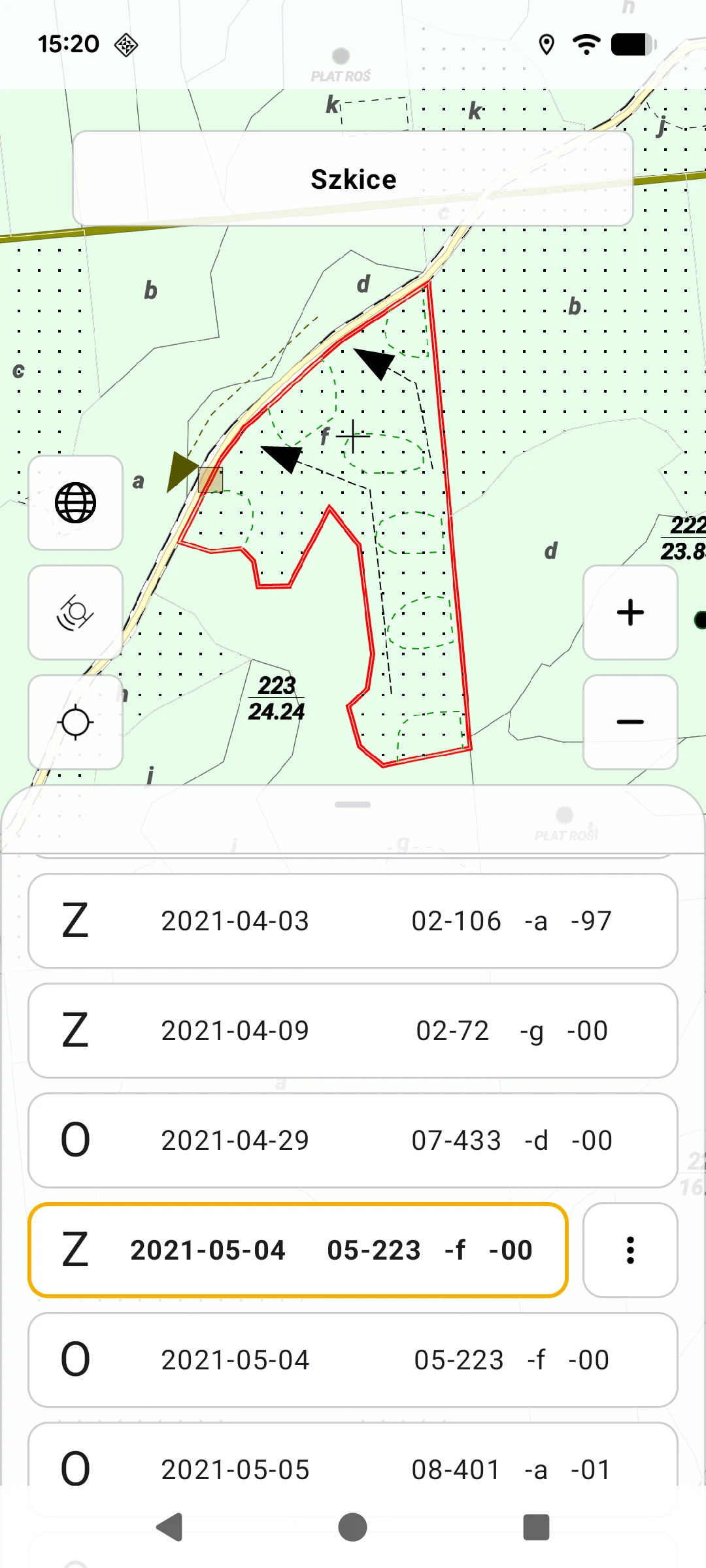Select the O sketch 2021-05-04 05-223

[x=353, y=1360]
